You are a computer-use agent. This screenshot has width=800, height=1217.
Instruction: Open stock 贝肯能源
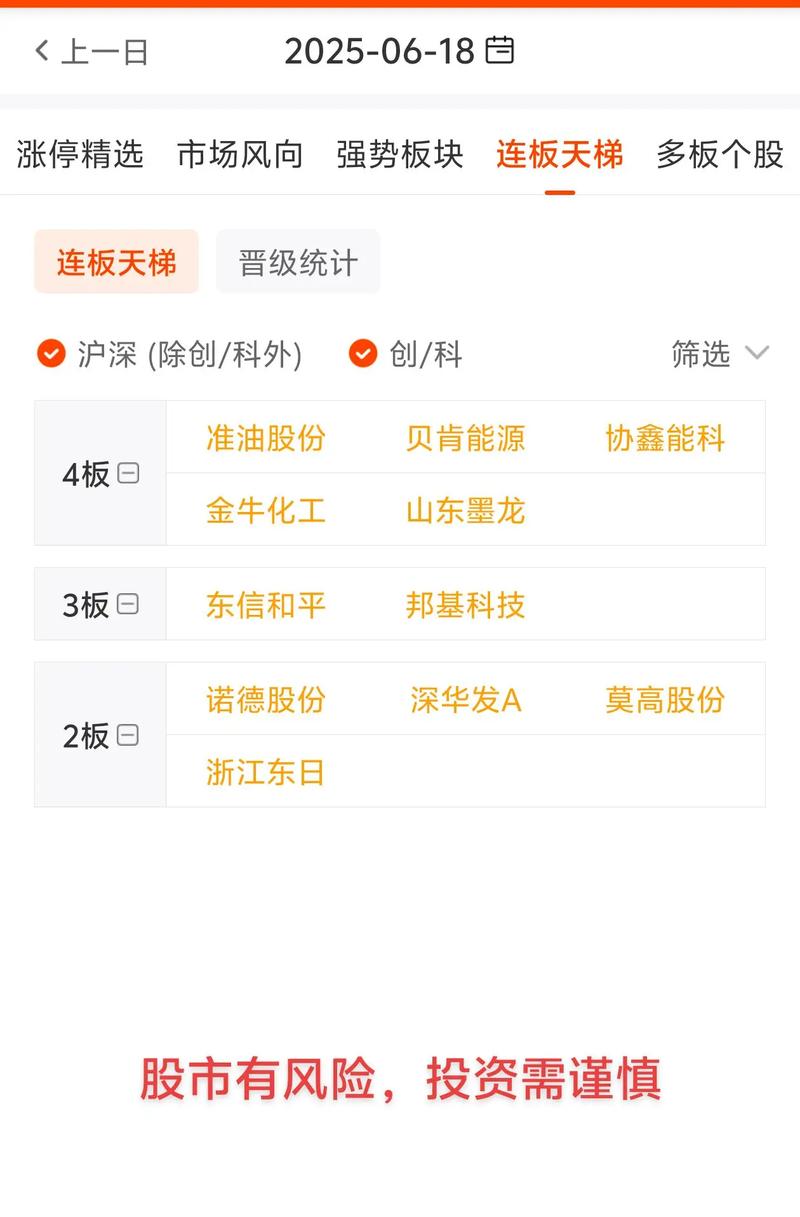466,439
